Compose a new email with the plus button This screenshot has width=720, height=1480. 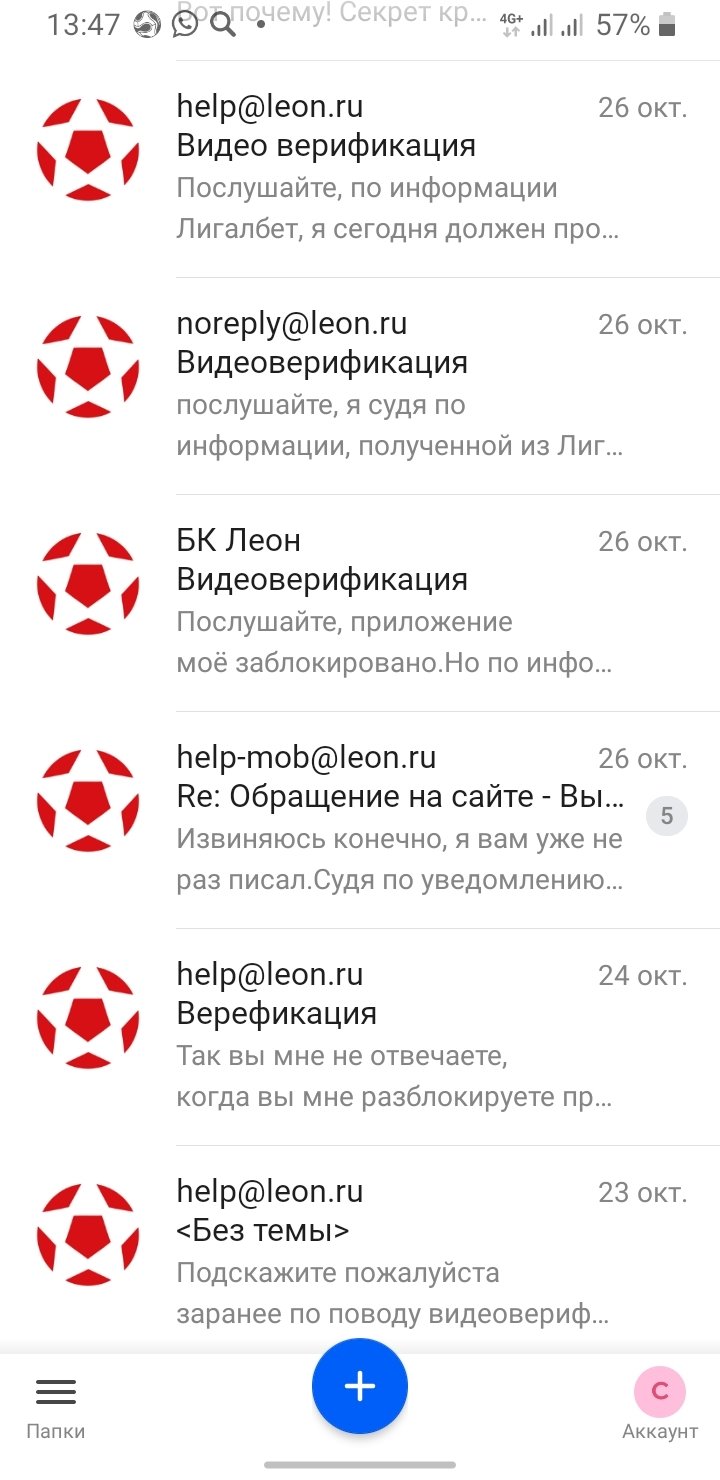click(x=360, y=1386)
